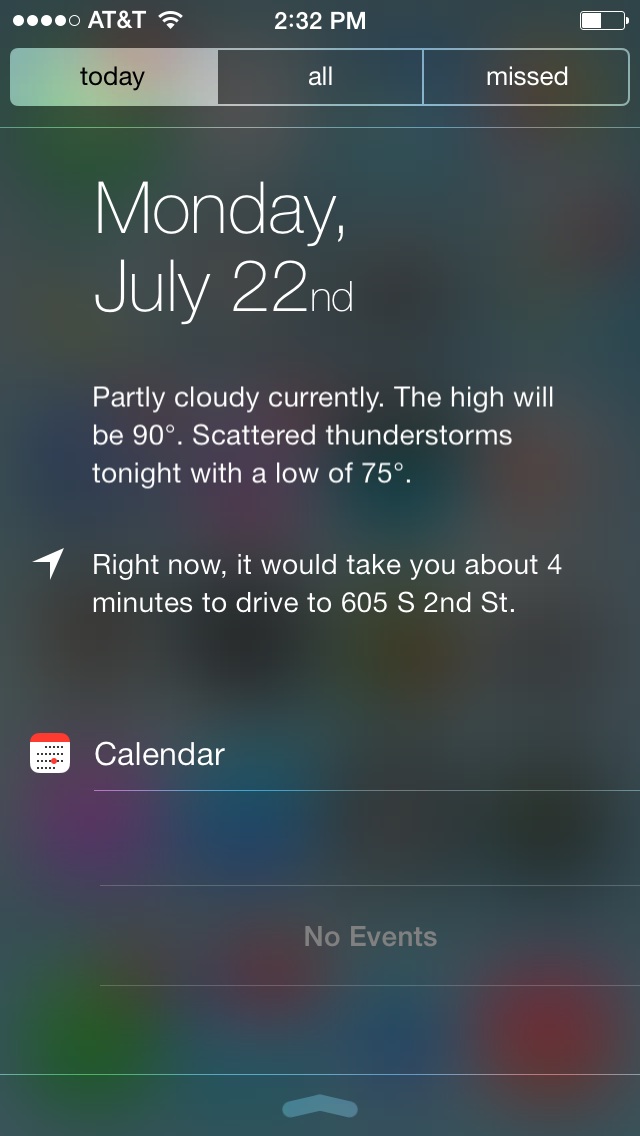This screenshot has width=640, height=1136.
Task: Select the today tab
Action: pyautogui.click(x=114, y=77)
